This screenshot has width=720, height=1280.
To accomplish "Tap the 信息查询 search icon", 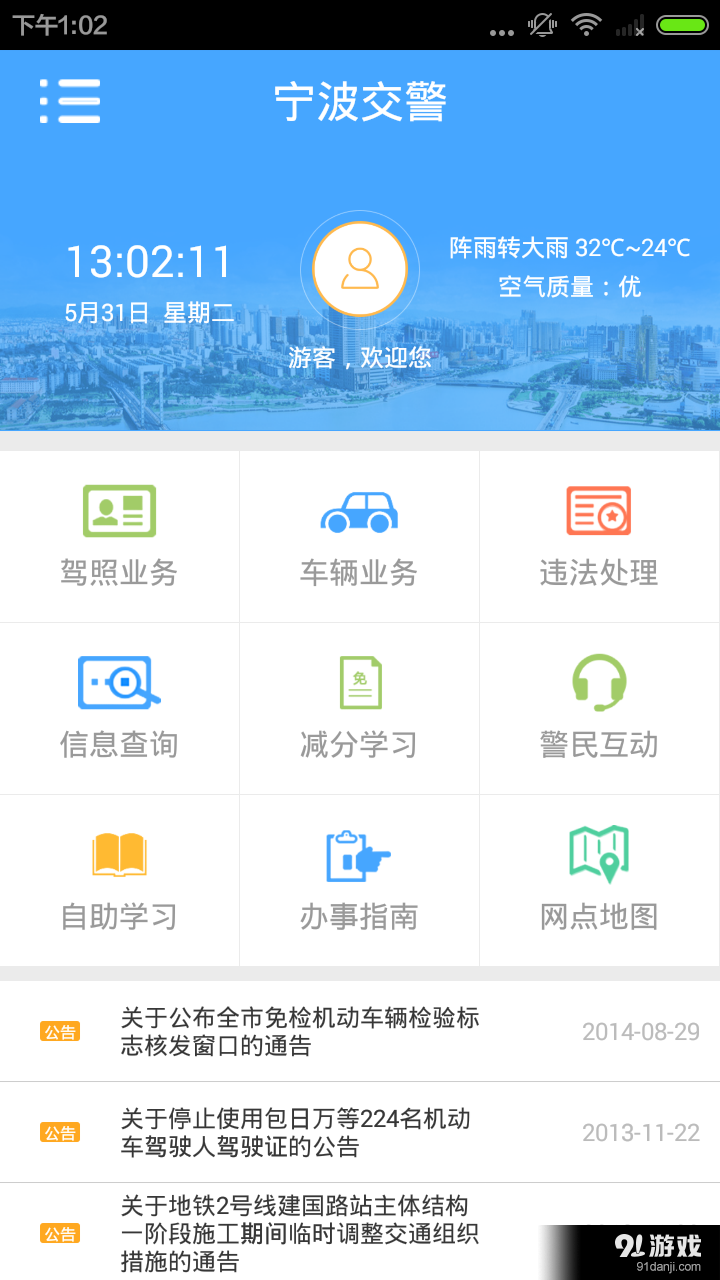I will point(119,683).
